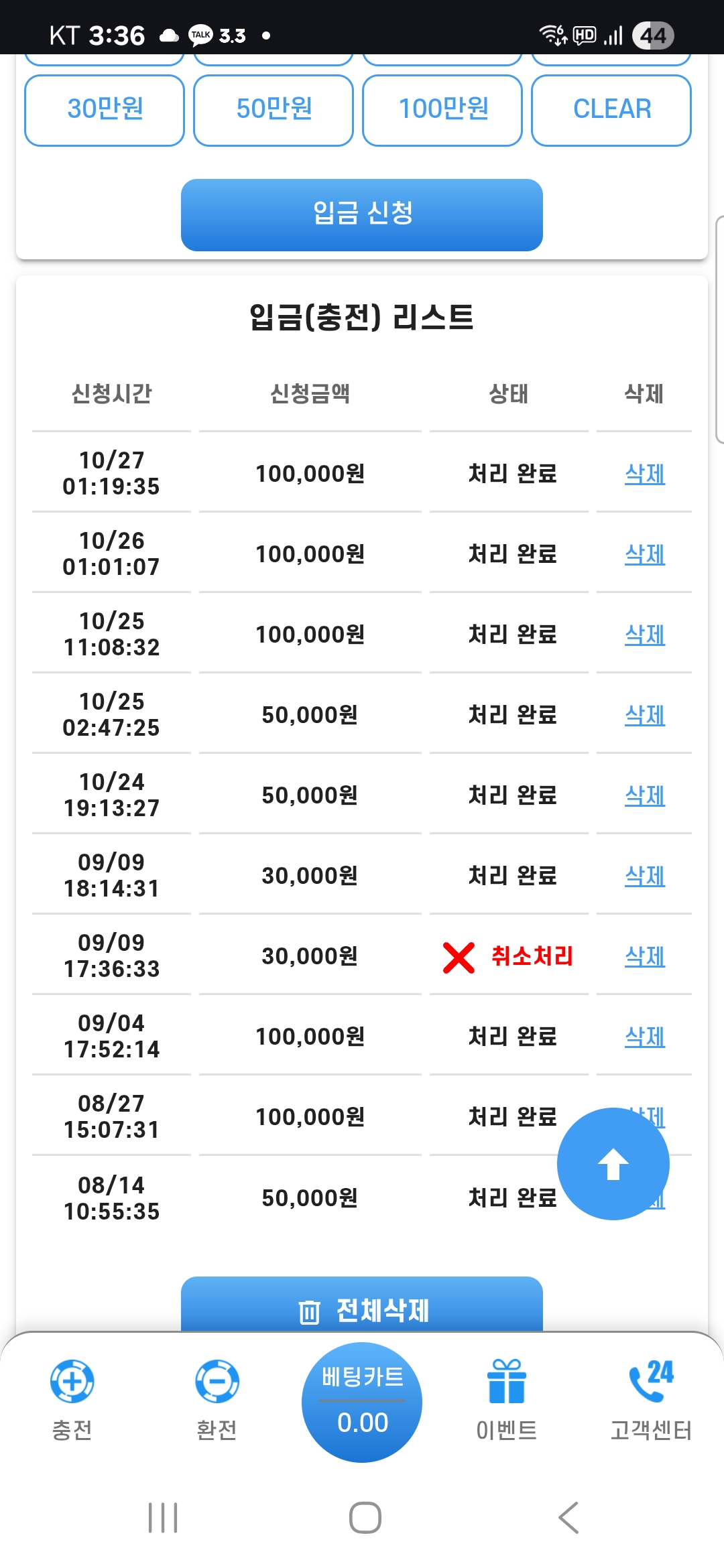The image size is (724, 1568).
Task: Open the 베팅카트 cart button
Action: 362,1402
